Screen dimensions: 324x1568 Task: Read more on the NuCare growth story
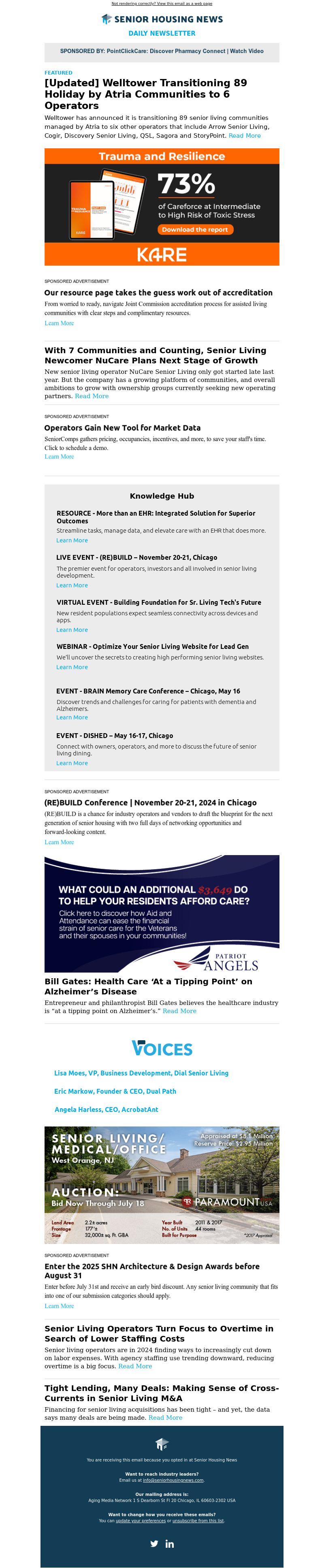tap(92, 396)
